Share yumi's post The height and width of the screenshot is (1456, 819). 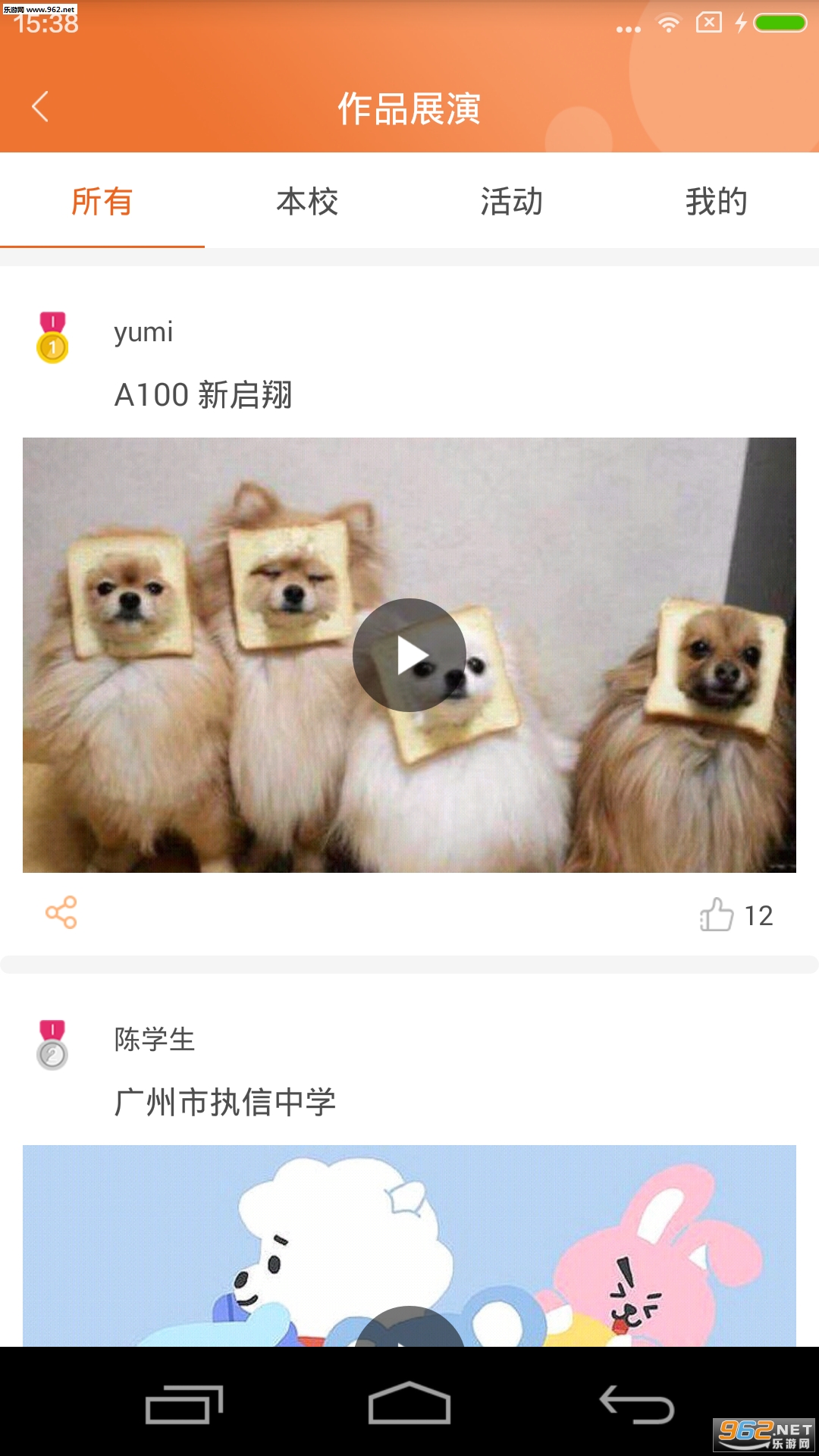[x=61, y=912]
